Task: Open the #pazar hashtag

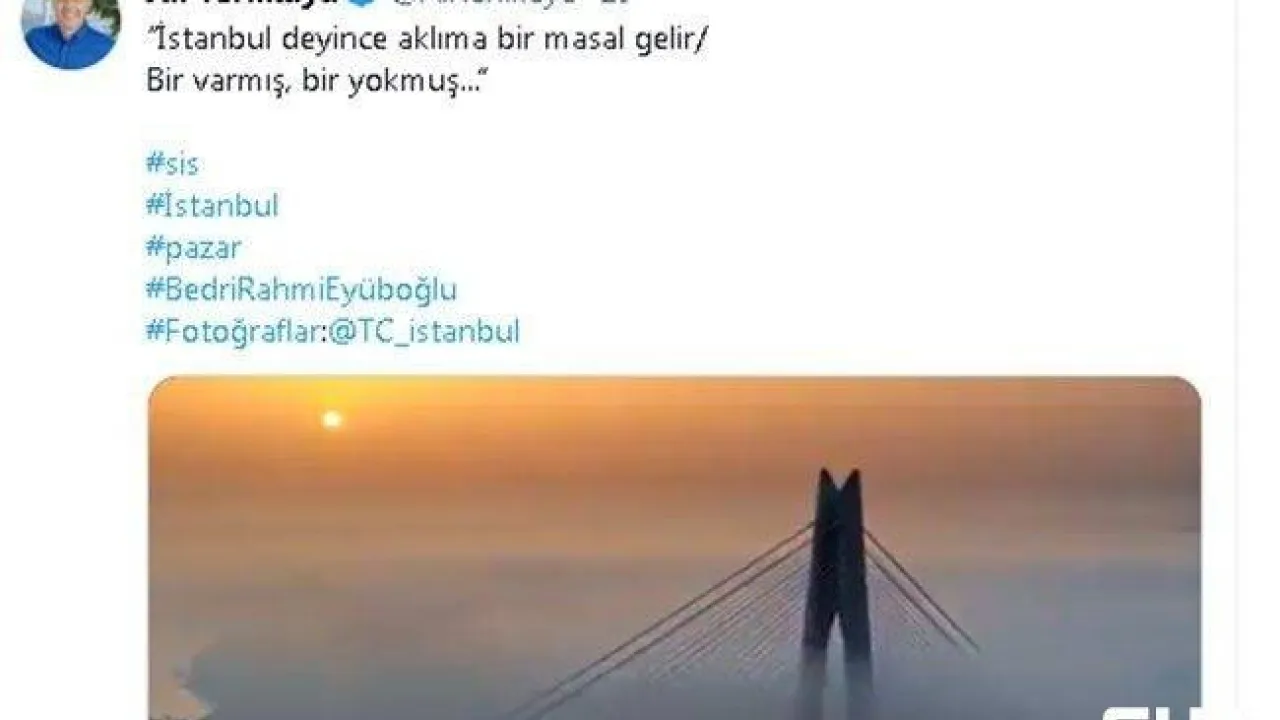Action: 193,248
